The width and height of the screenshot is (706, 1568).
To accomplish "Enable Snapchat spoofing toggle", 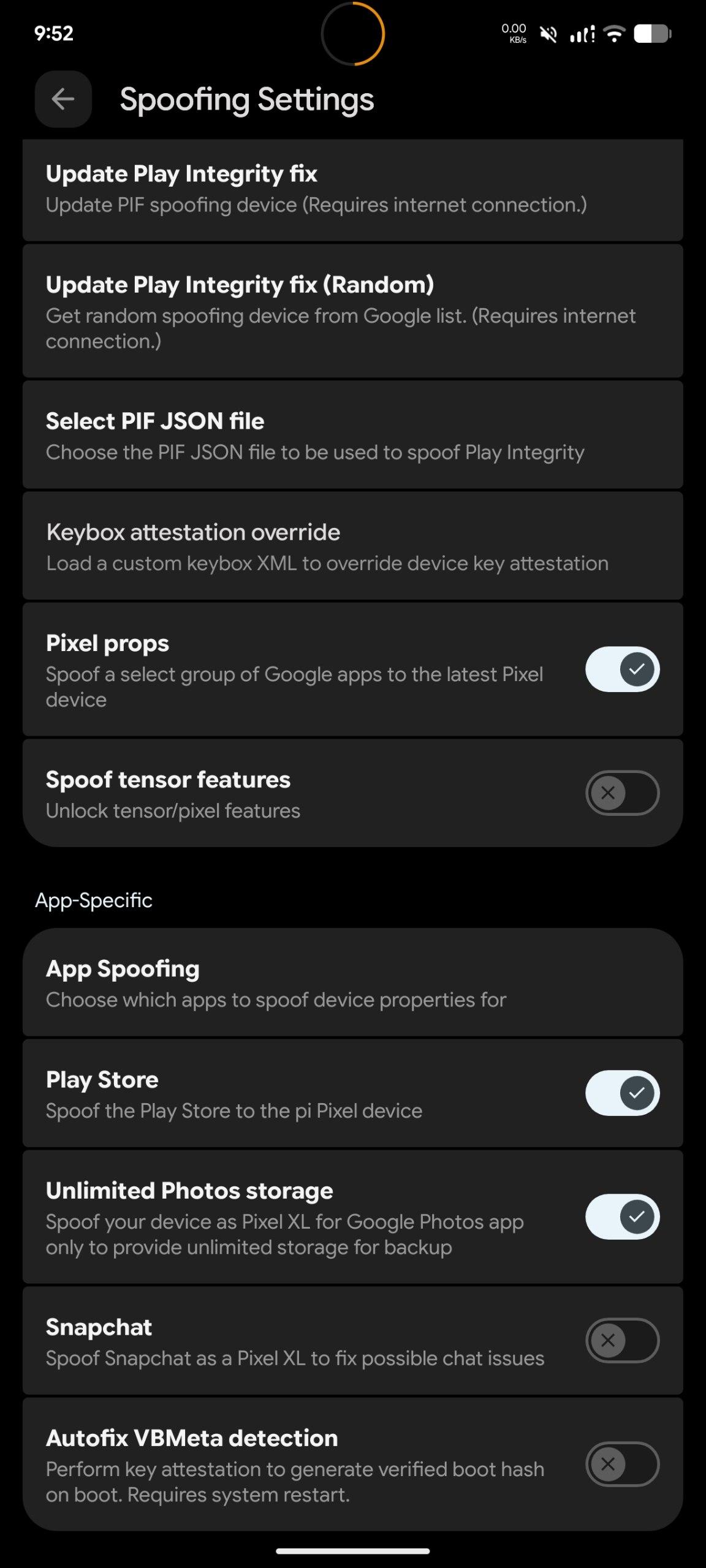I will pos(622,1340).
